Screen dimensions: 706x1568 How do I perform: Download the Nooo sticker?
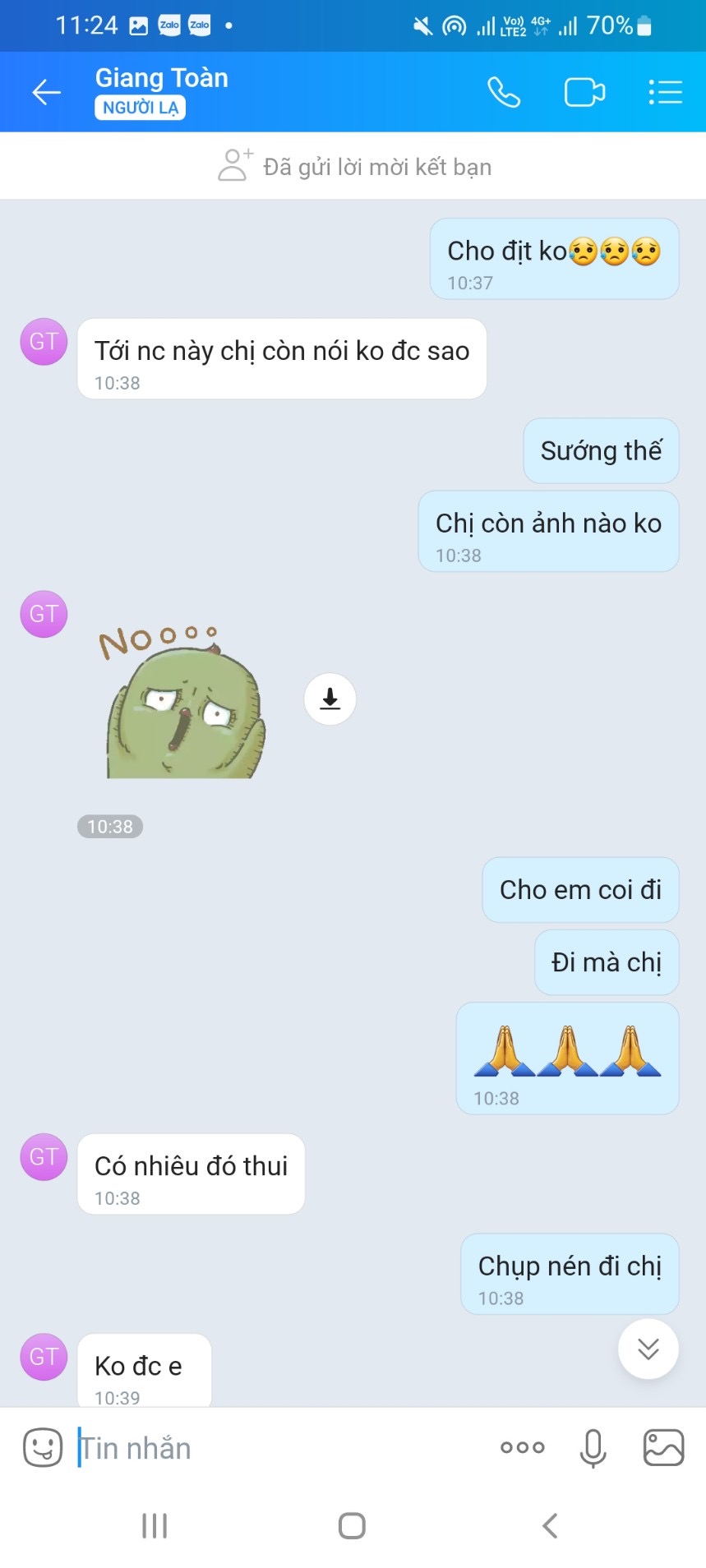coord(330,699)
